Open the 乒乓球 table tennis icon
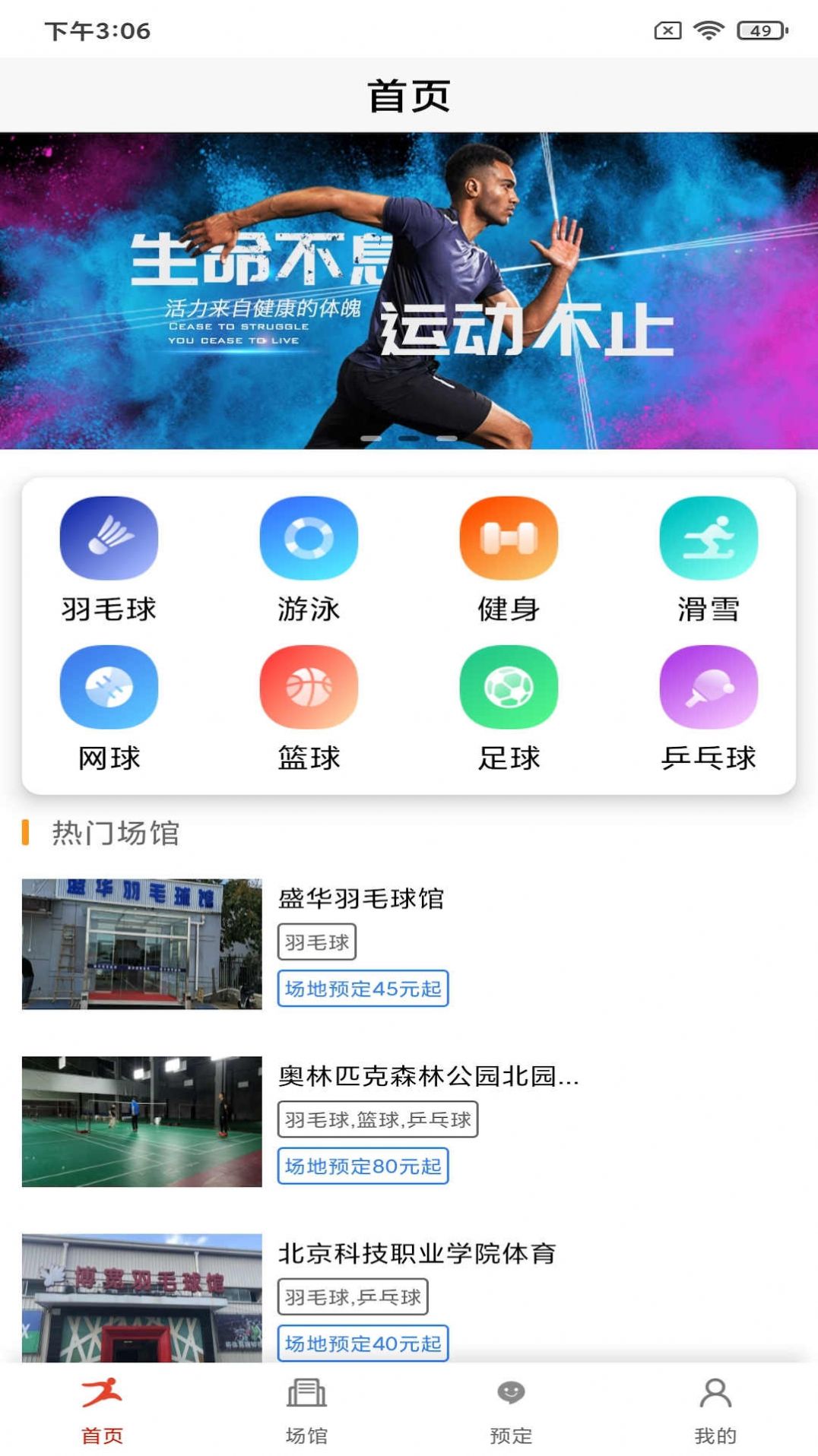This screenshot has width=818, height=1456. coord(707,685)
